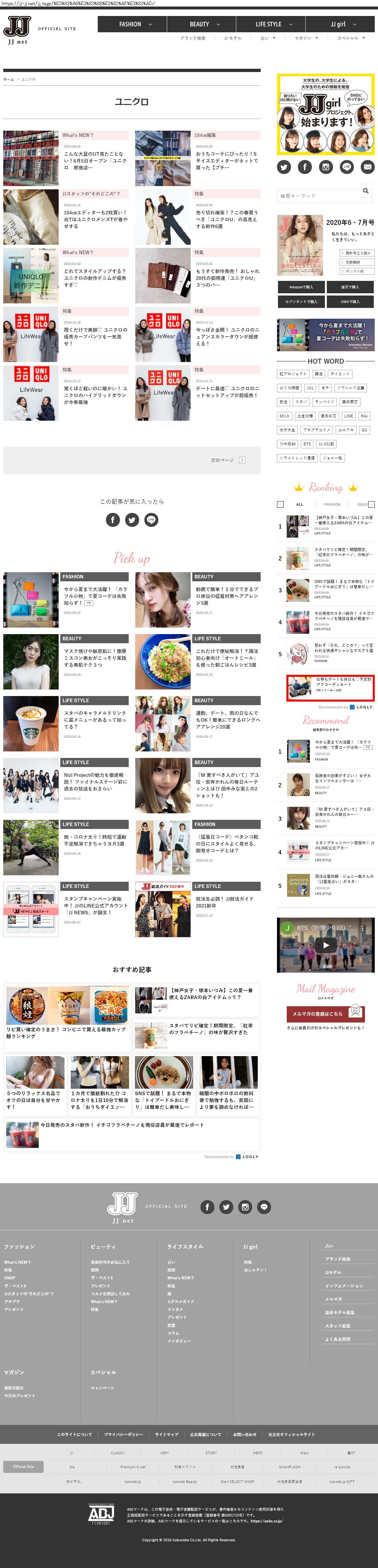Tap the search magnifier icon

(365, 191)
